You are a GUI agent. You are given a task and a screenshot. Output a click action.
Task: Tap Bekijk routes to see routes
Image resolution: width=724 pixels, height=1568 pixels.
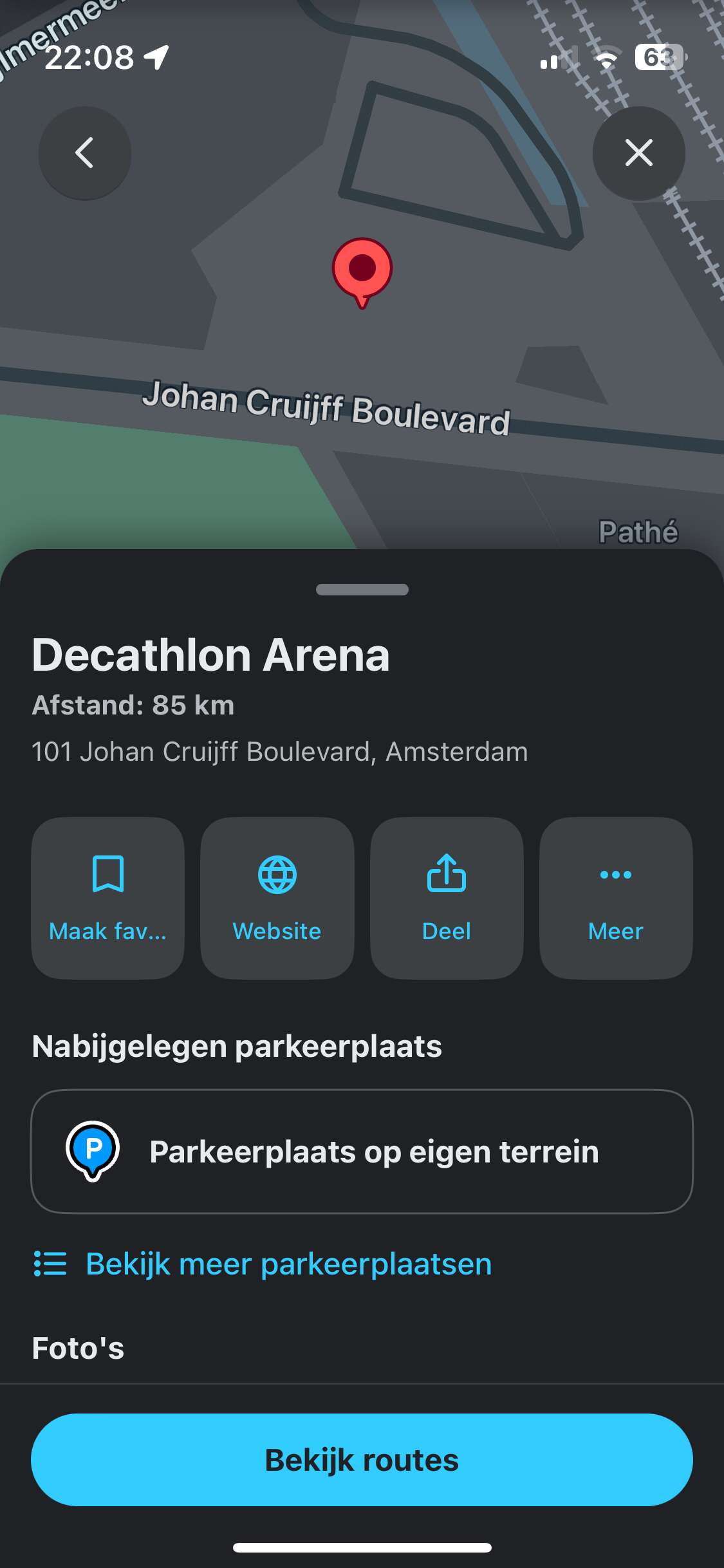(362, 1459)
